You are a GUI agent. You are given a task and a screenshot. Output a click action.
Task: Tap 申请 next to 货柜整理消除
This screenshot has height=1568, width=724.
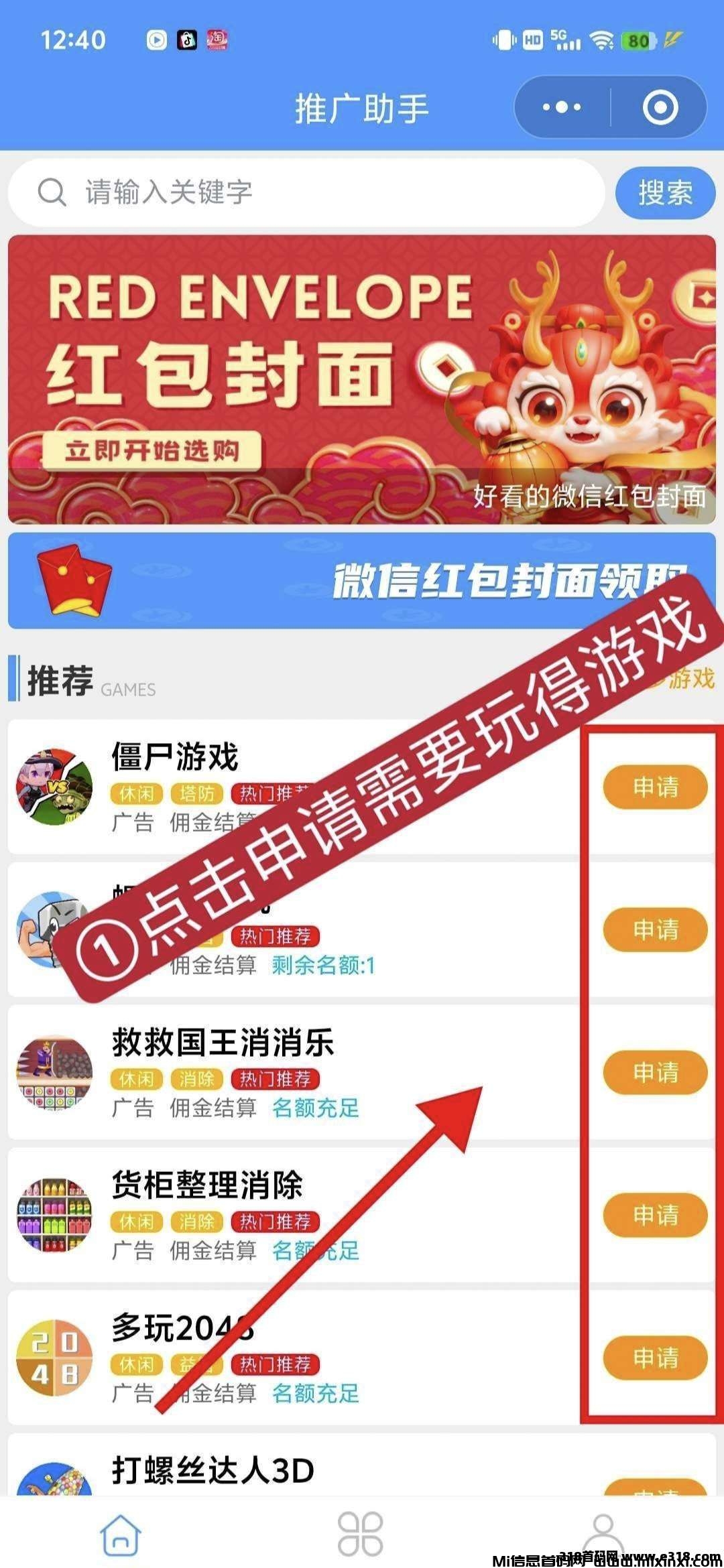[x=655, y=1215]
